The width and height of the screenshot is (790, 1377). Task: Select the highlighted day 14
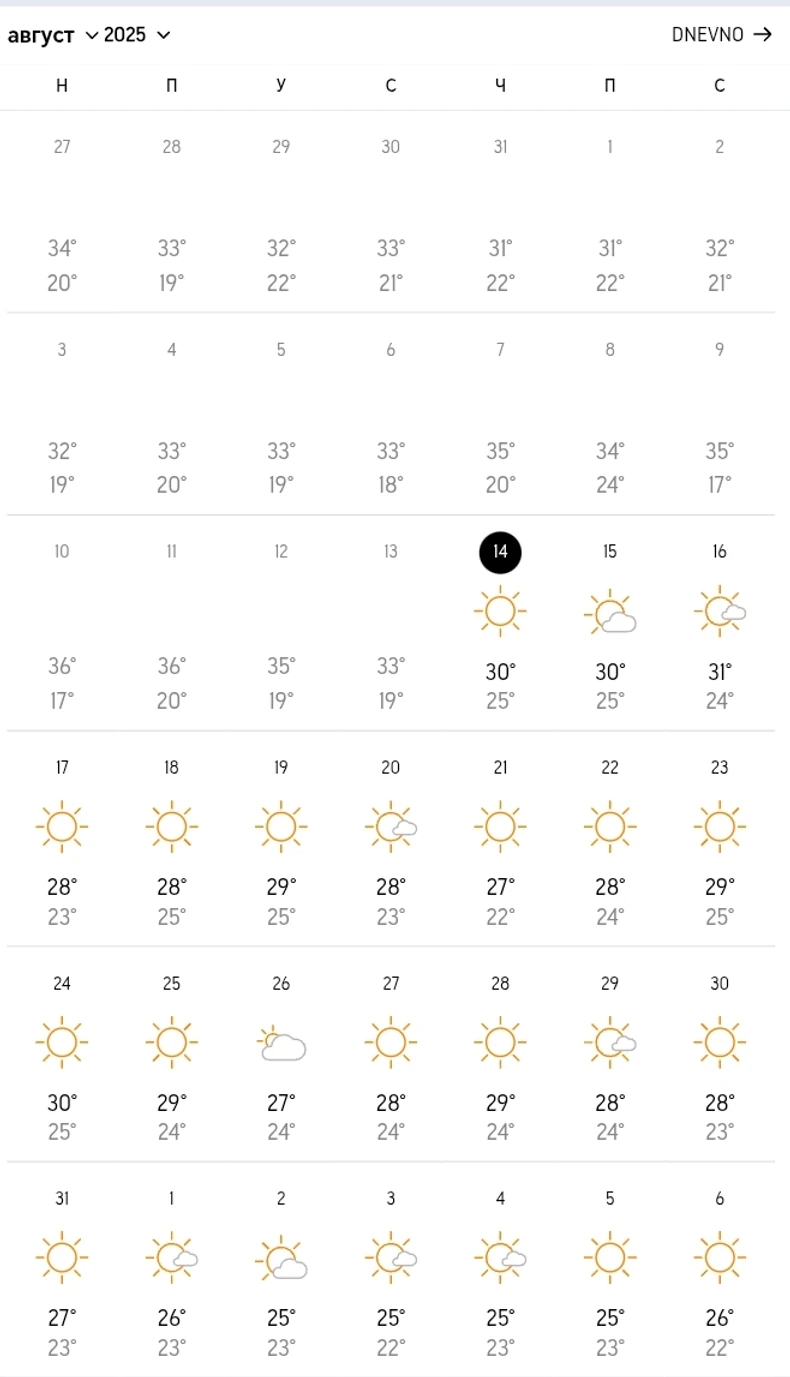click(x=500, y=552)
